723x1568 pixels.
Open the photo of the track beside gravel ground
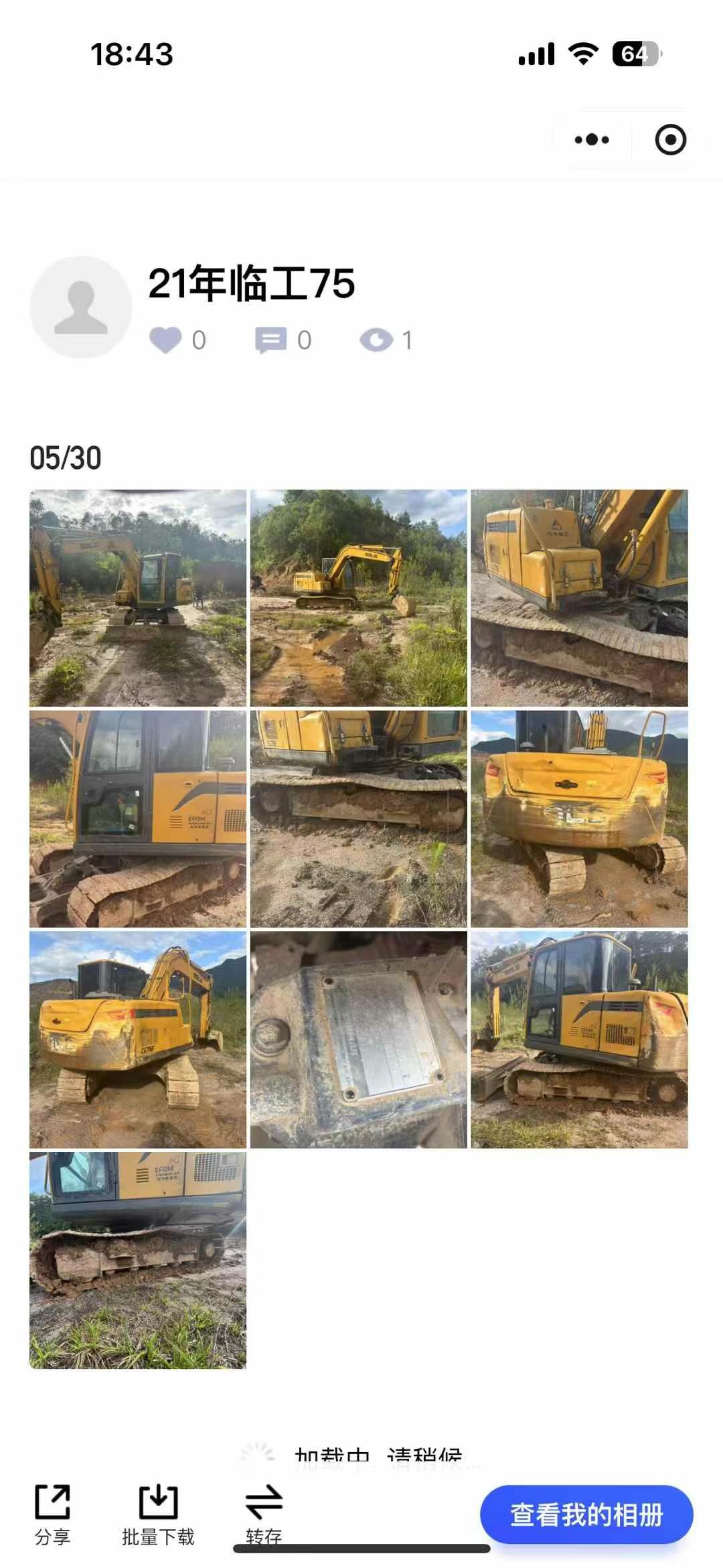358,818
